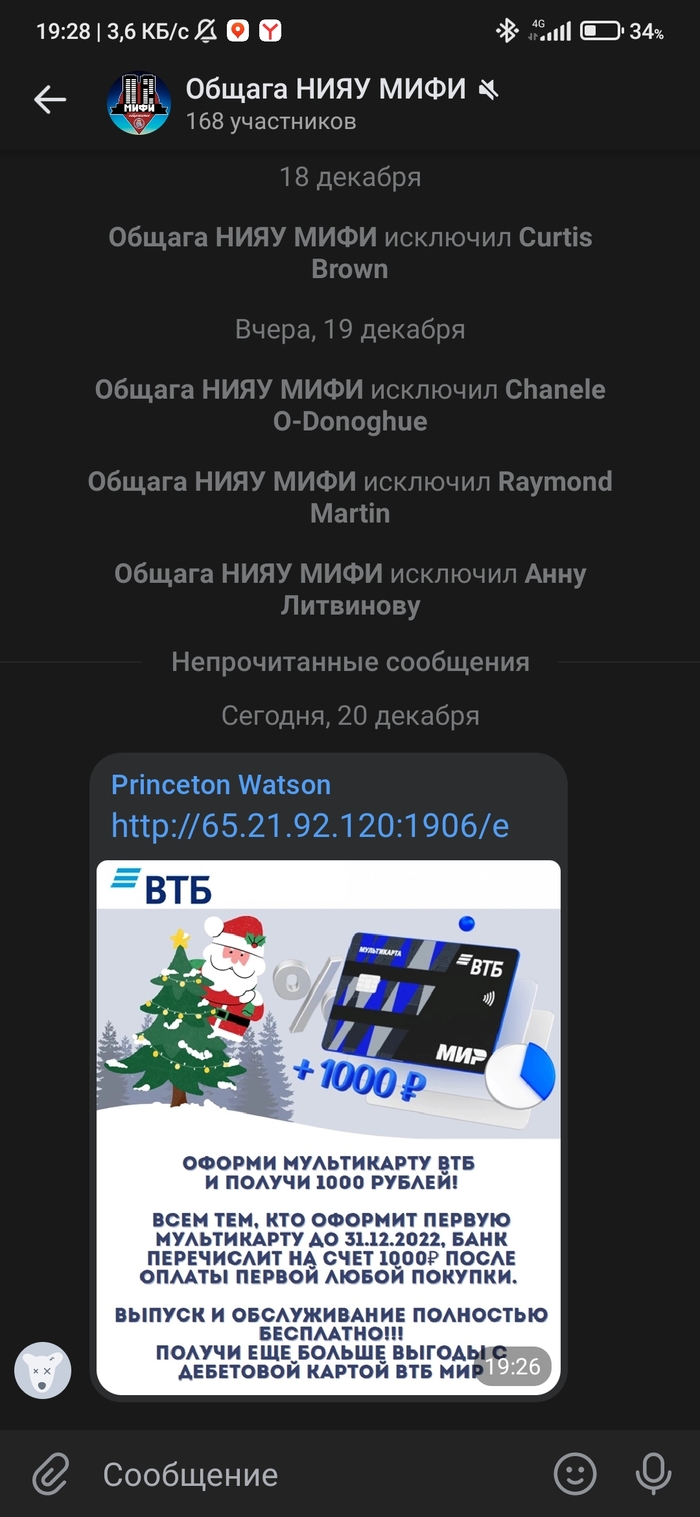Image resolution: width=700 pixels, height=1517 pixels.
Task: Open the profile of Анну Литвинову
Action: pyautogui.click(x=555, y=574)
